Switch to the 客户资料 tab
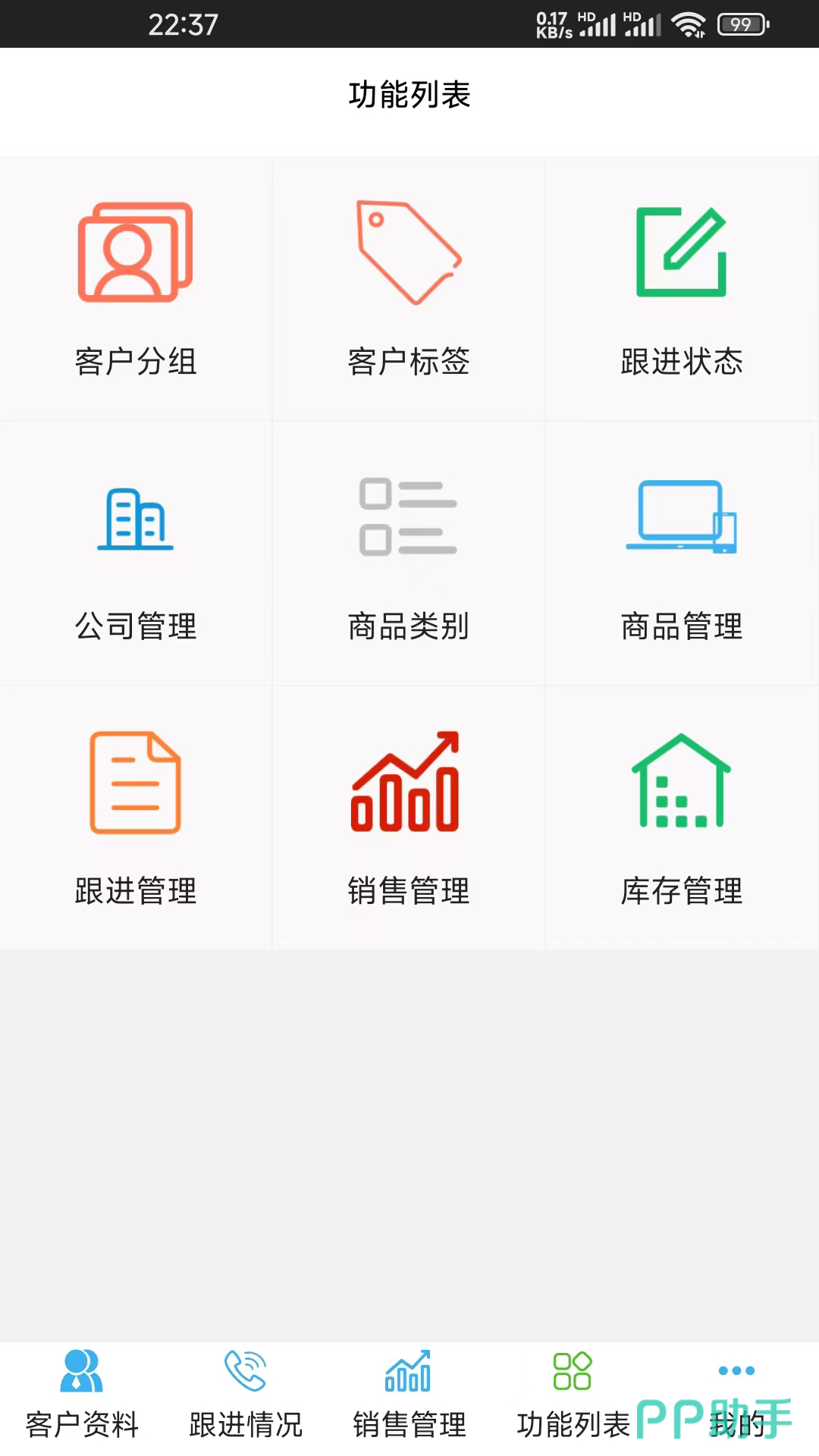819x1456 pixels. pyautogui.click(x=82, y=1395)
